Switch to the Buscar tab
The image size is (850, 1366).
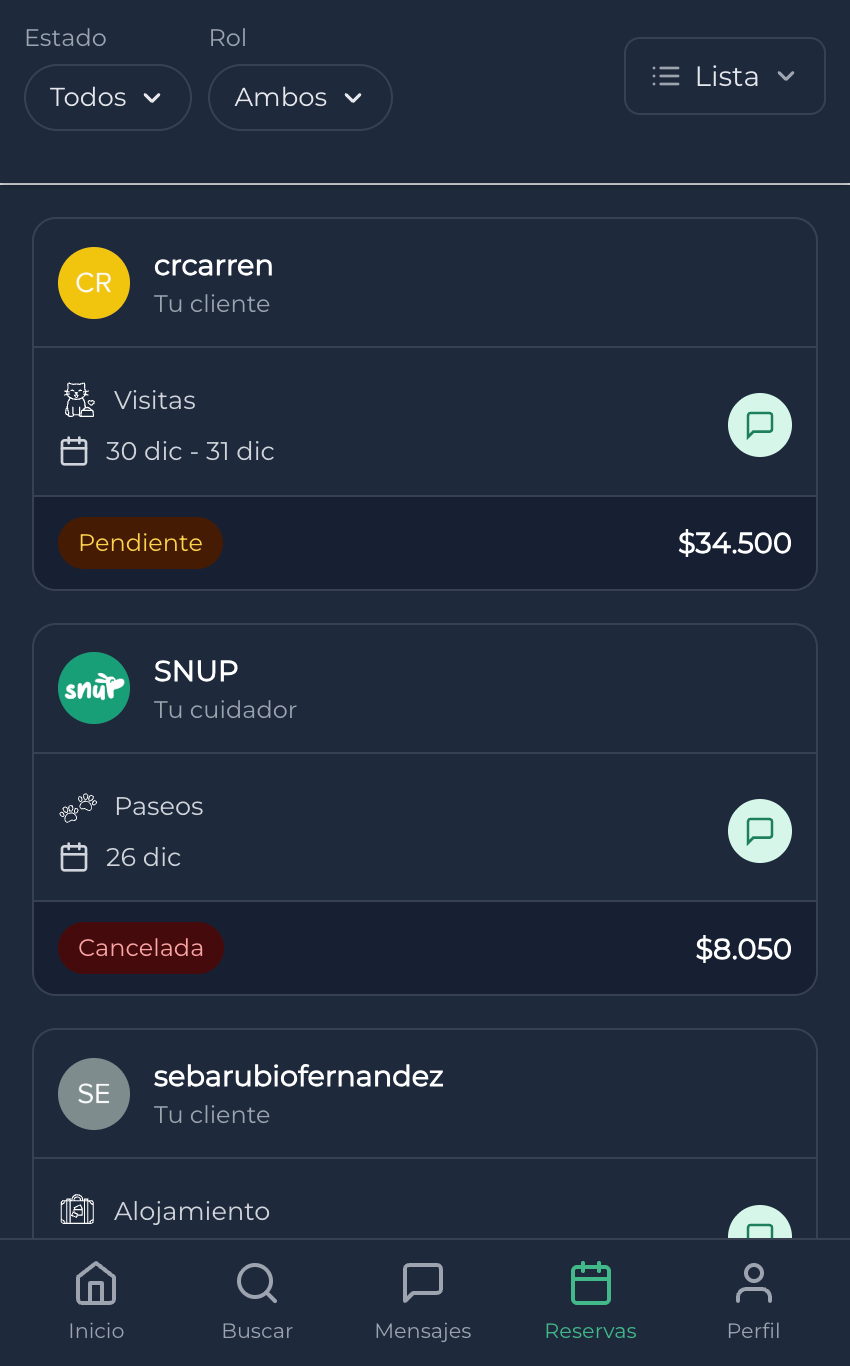pos(257,1300)
